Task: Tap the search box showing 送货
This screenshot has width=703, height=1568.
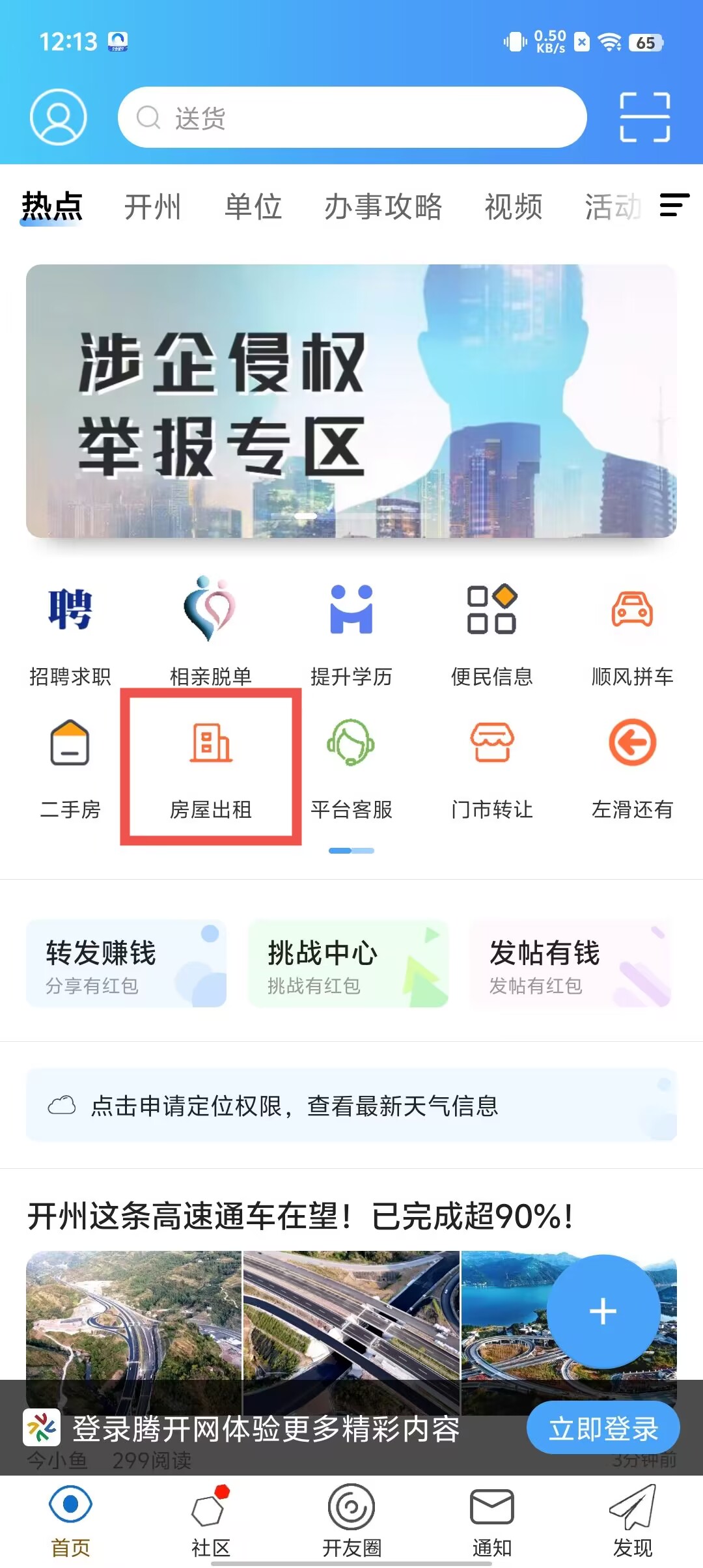Action: coord(351,117)
